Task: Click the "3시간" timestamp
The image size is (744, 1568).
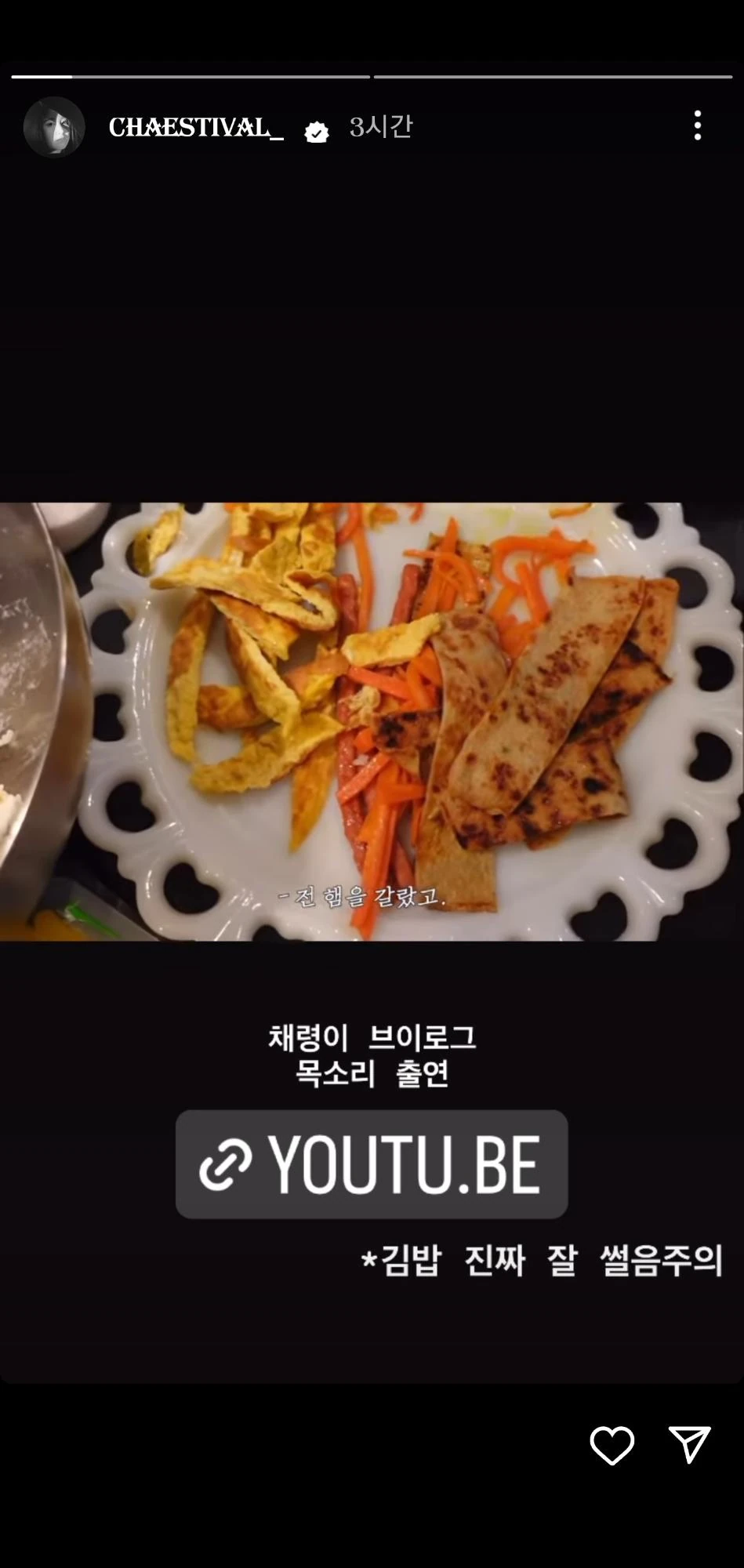Action: point(383,125)
